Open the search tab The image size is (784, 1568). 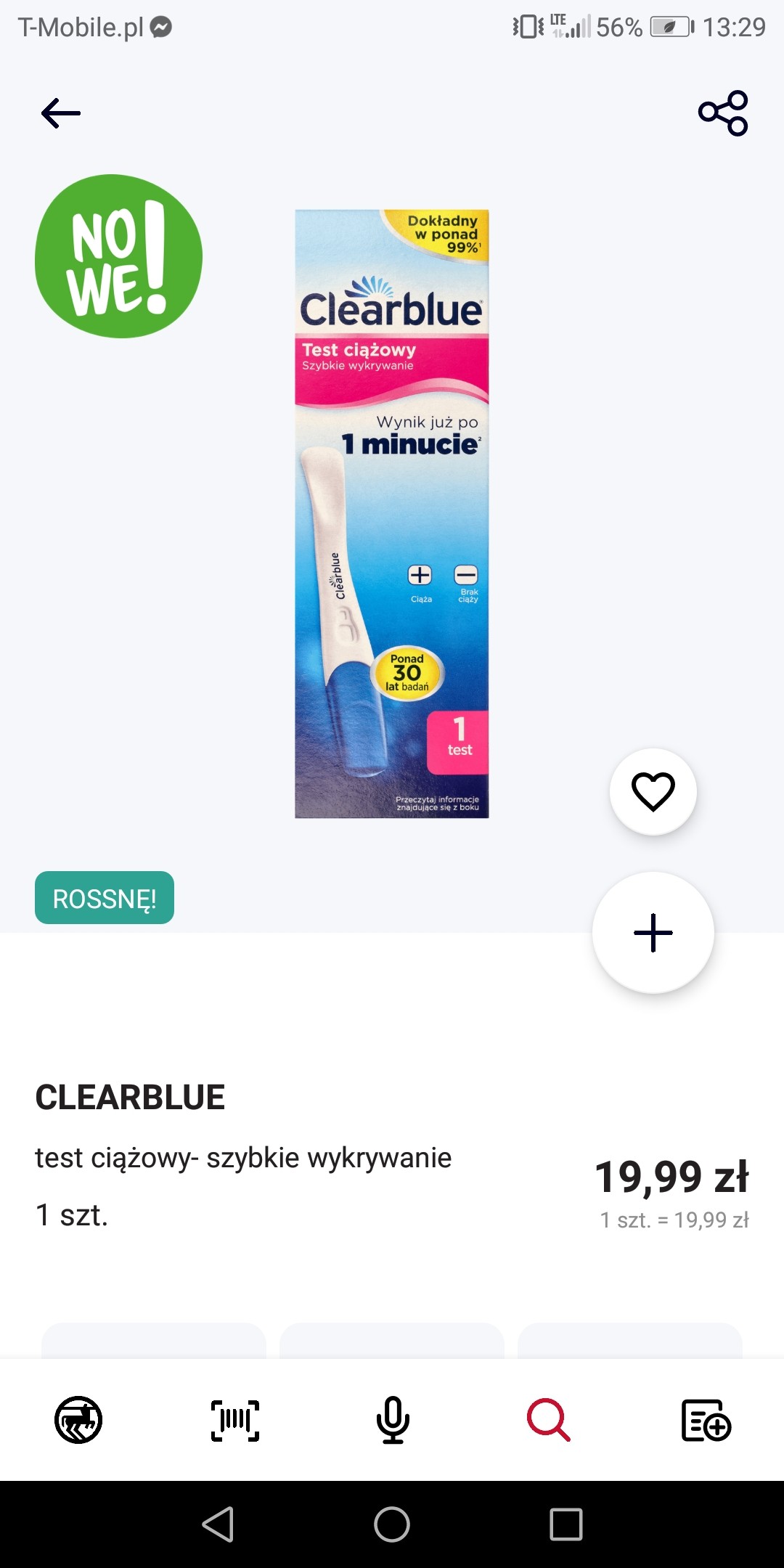tap(549, 1420)
